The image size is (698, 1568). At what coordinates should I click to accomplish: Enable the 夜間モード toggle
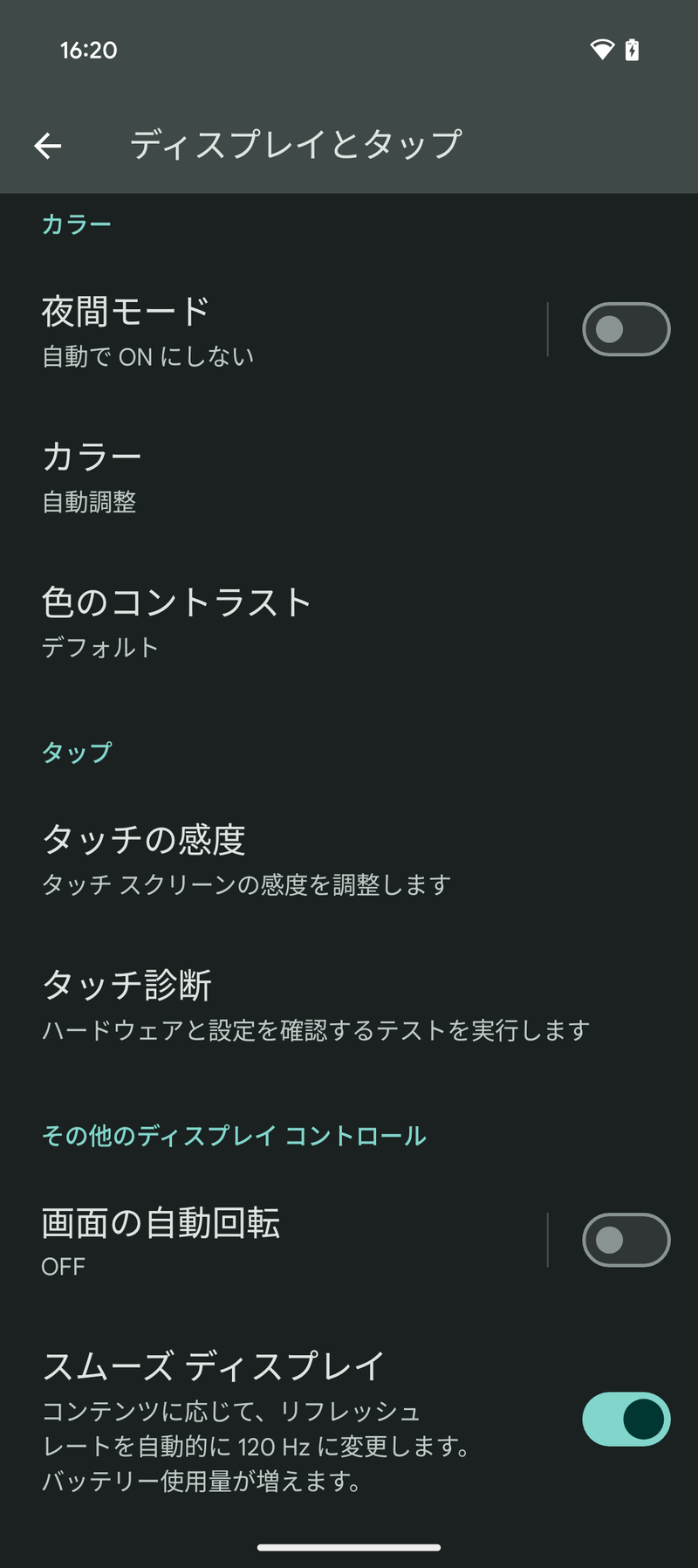click(625, 330)
